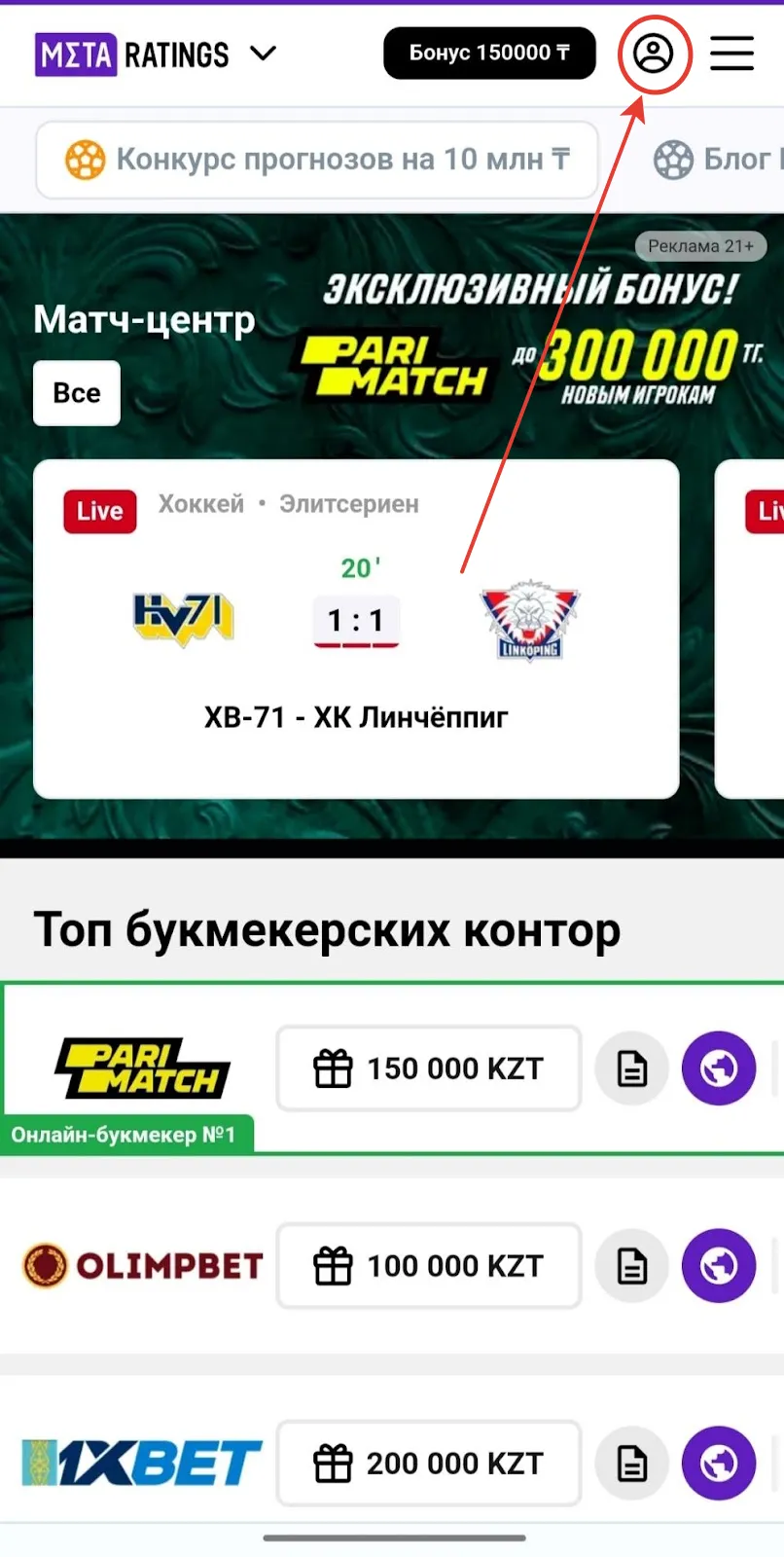Image resolution: width=784 pixels, height=1557 pixels.
Task: Open Конкурс прогнозов на 10 млн ₸
Action: pos(317,160)
